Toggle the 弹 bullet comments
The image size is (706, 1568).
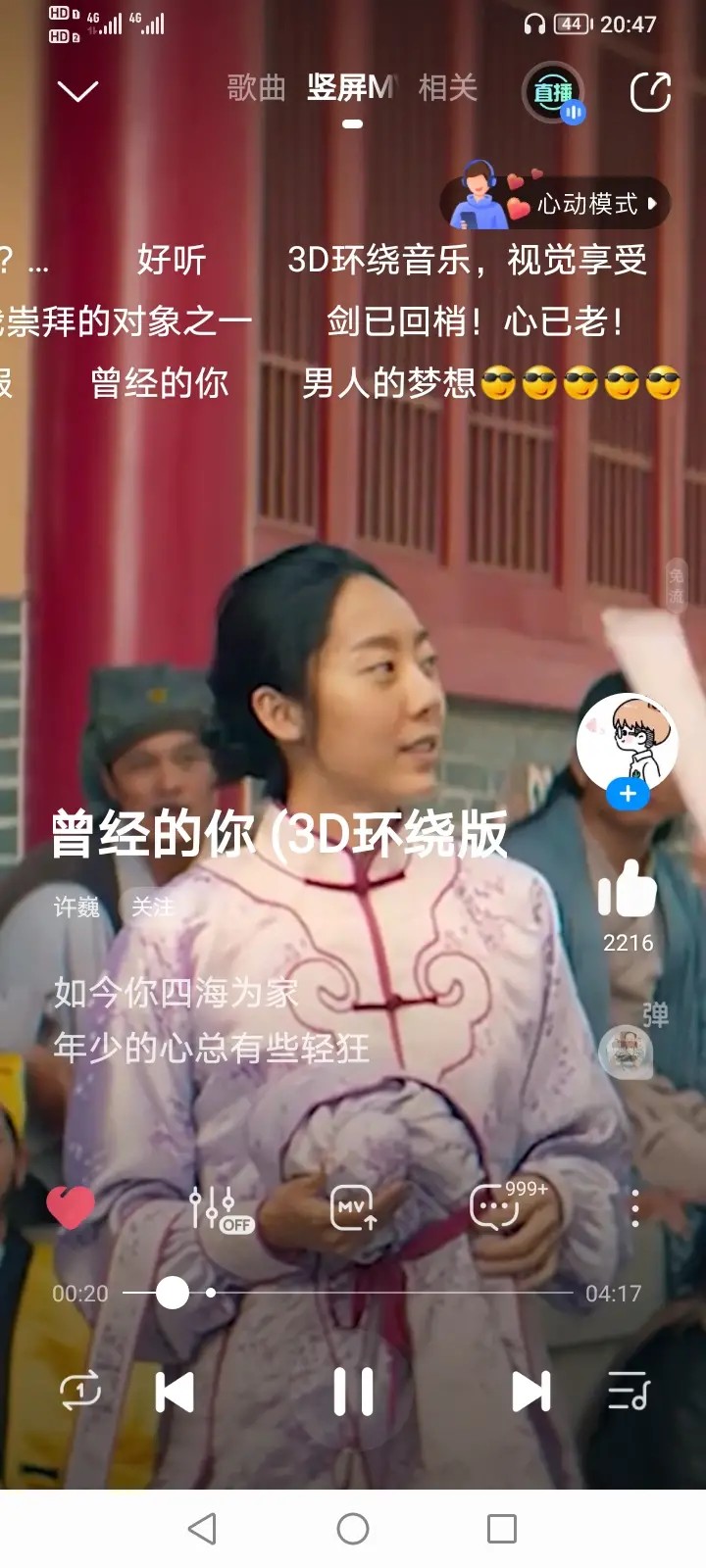(656, 1014)
